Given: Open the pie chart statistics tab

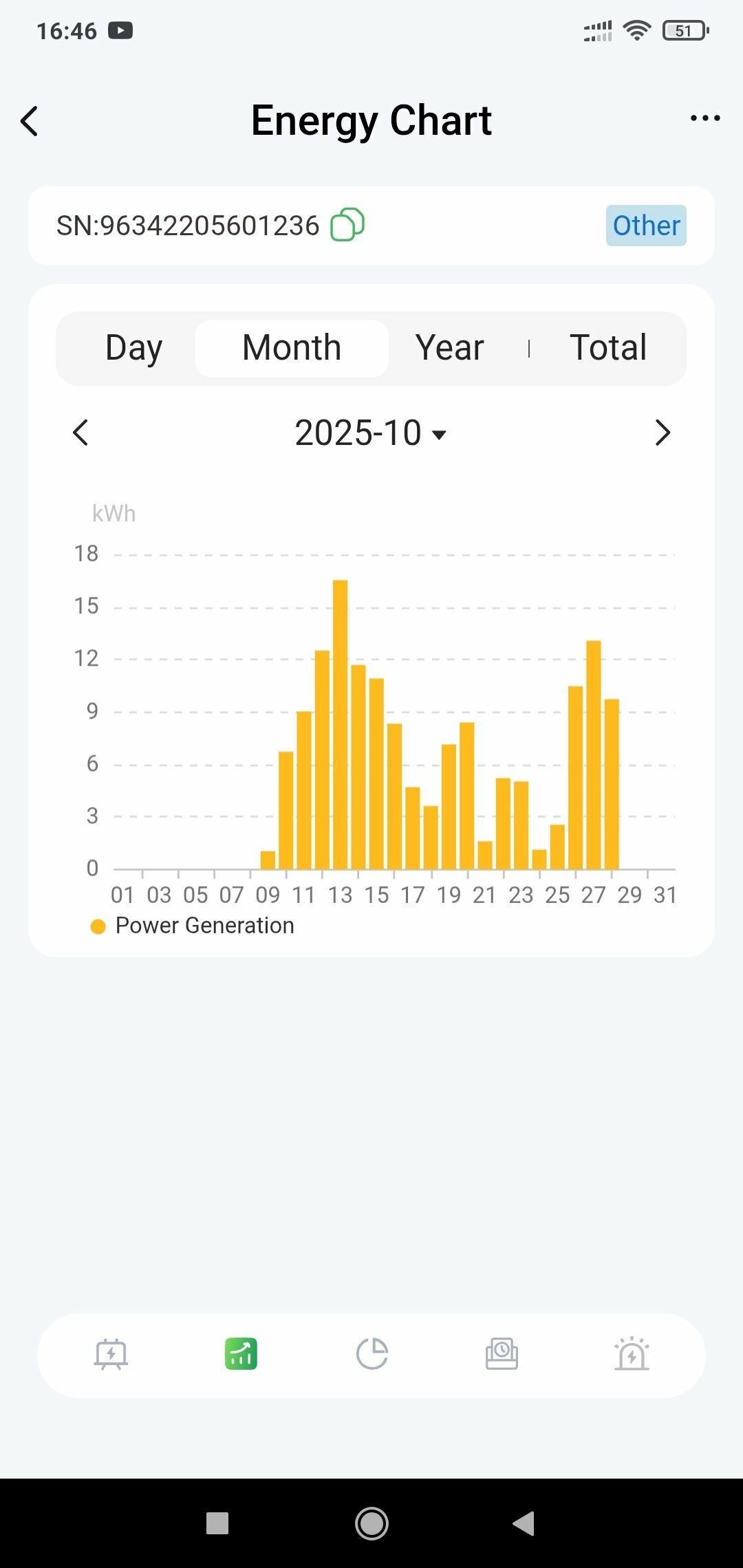Looking at the screenshot, I should pyautogui.click(x=371, y=1354).
